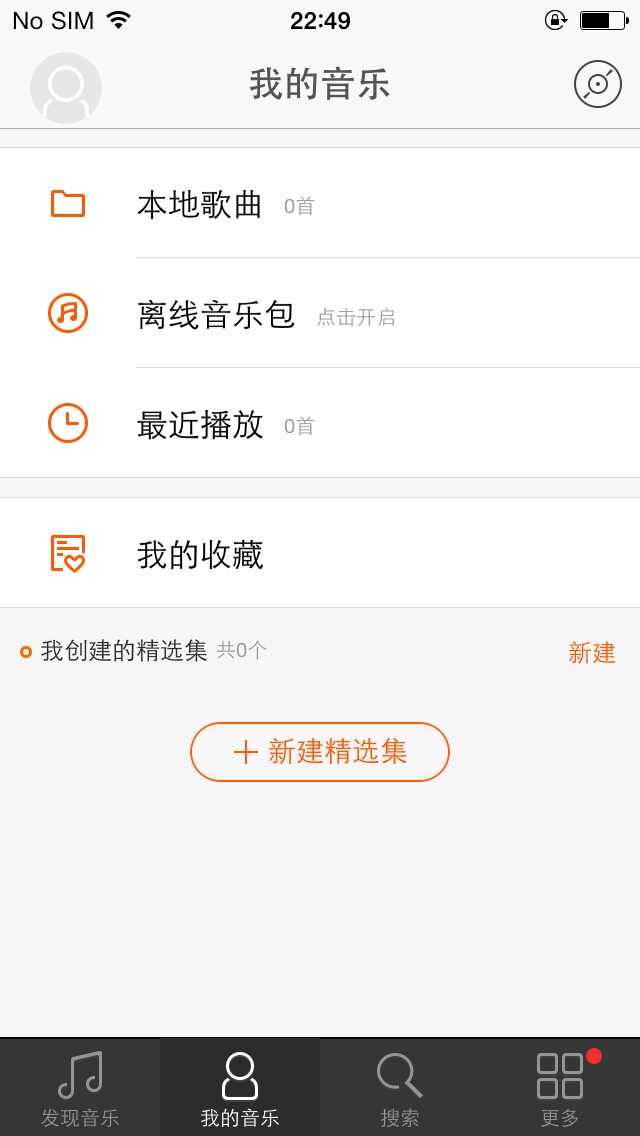Tap the 新建 link

tap(591, 653)
